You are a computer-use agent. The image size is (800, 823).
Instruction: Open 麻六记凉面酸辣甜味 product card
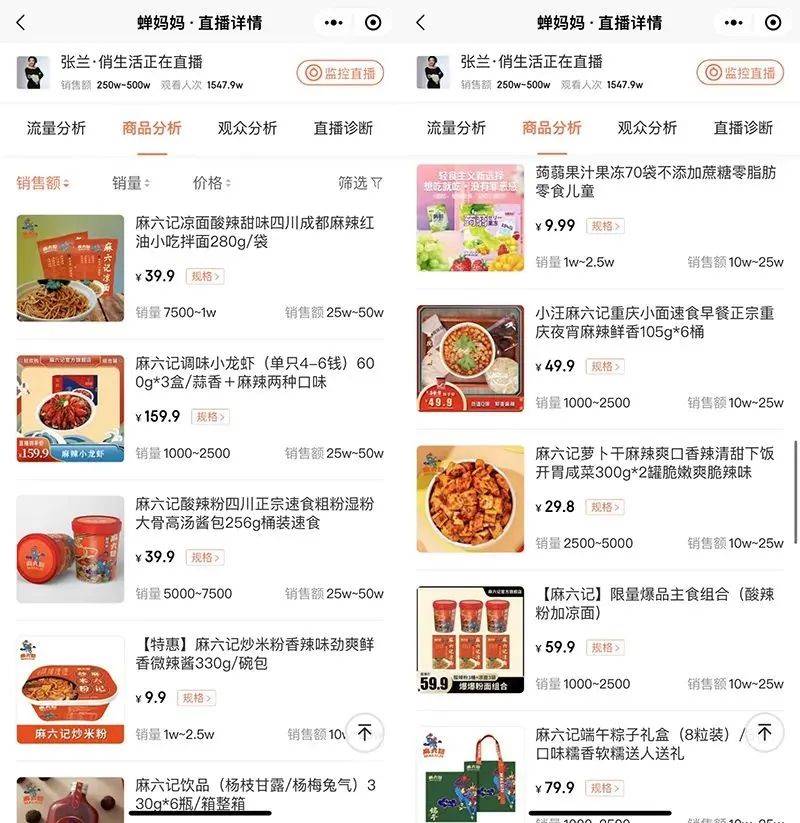258,232
